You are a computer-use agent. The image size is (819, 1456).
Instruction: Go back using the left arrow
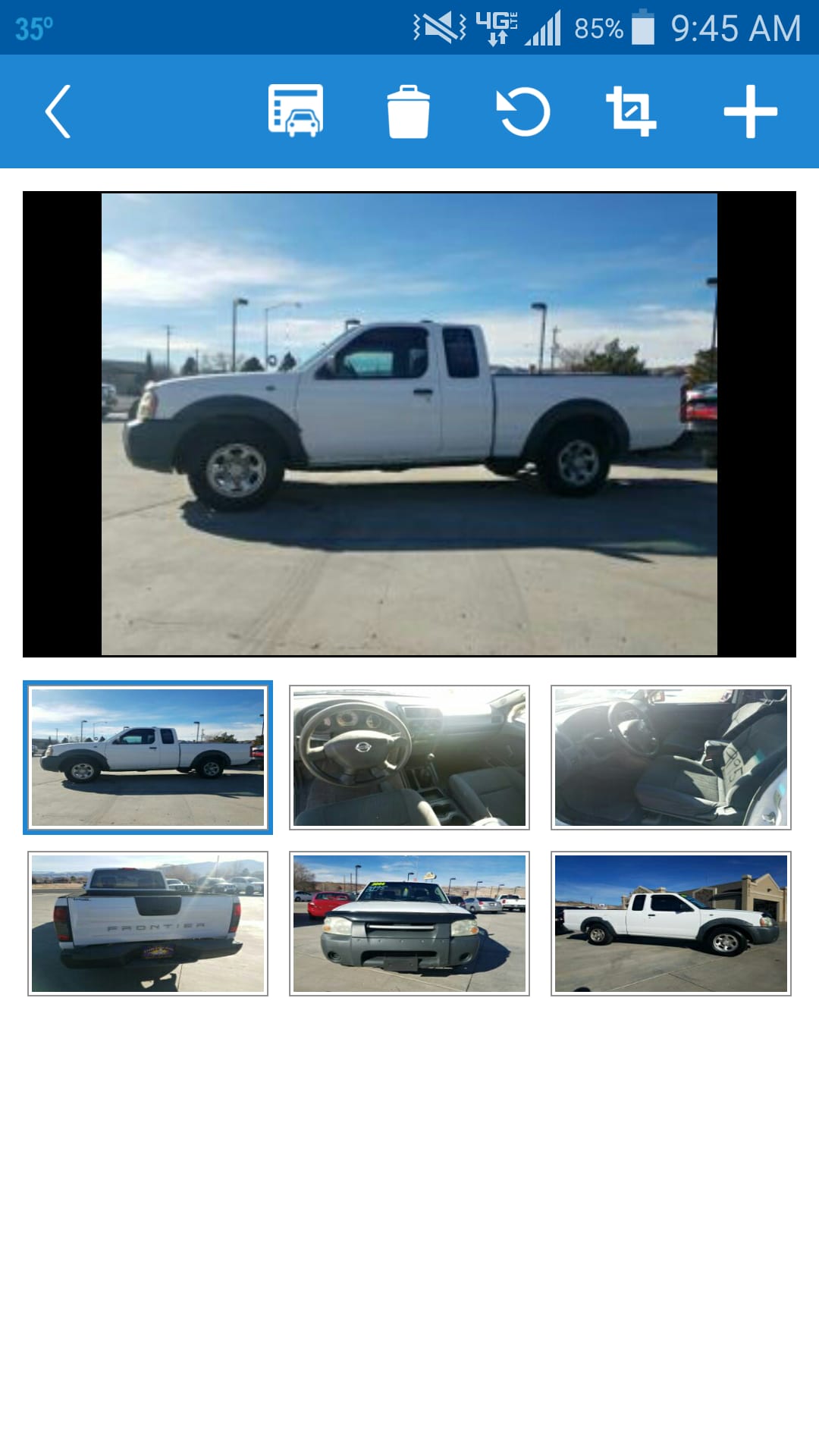[58, 111]
